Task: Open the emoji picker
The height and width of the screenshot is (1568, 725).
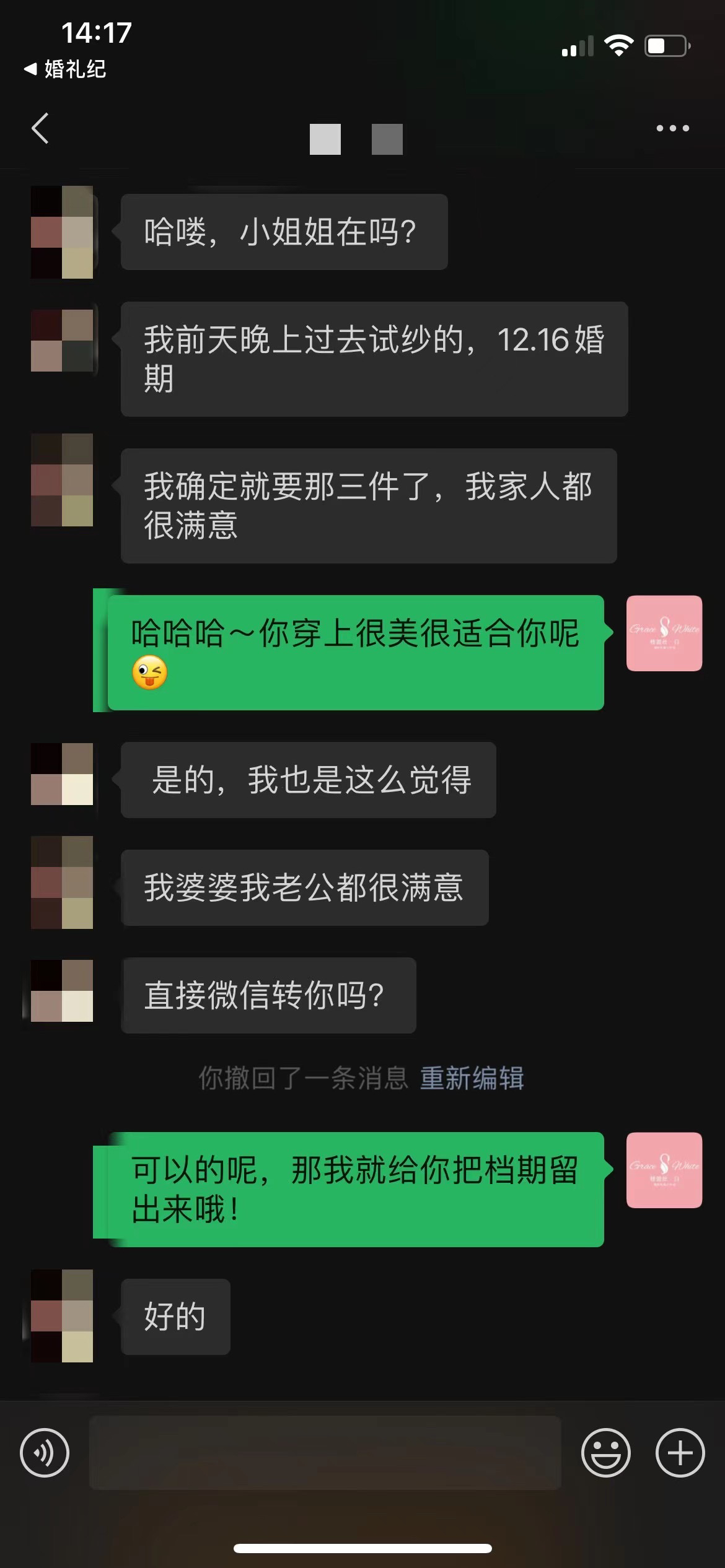Action: click(x=605, y=1453)
